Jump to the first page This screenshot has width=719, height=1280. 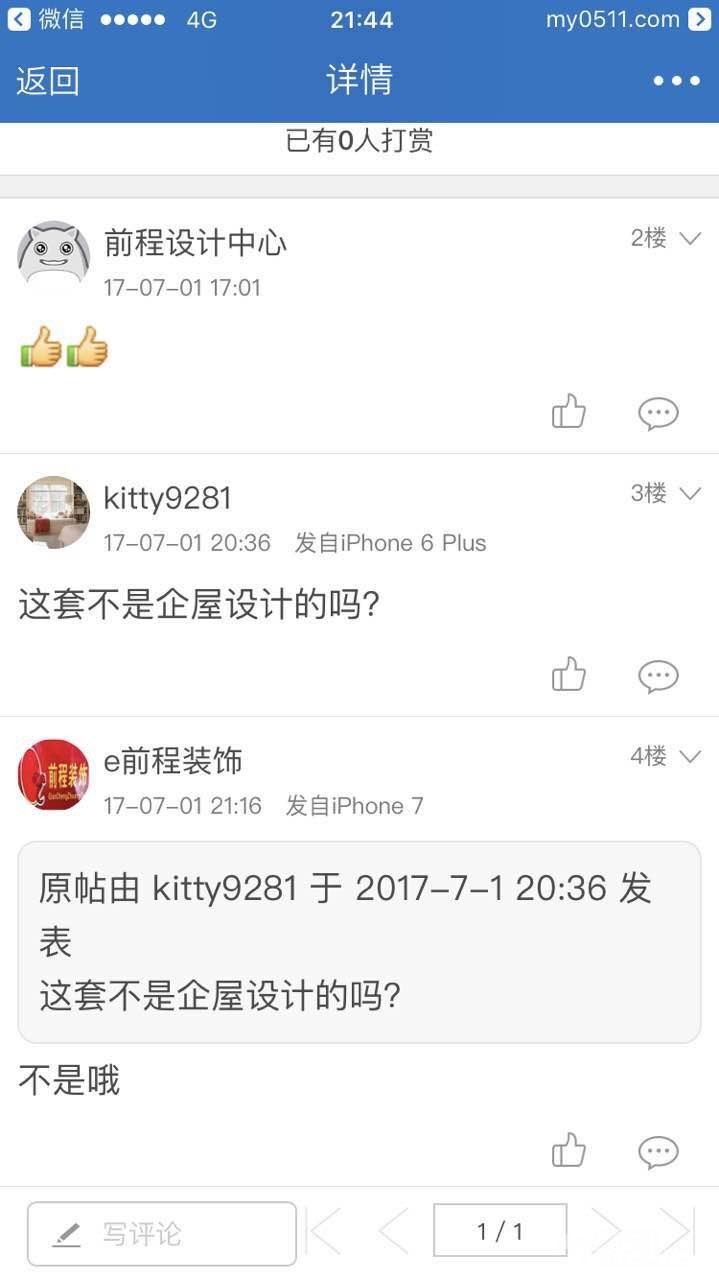pos(324,1231)
